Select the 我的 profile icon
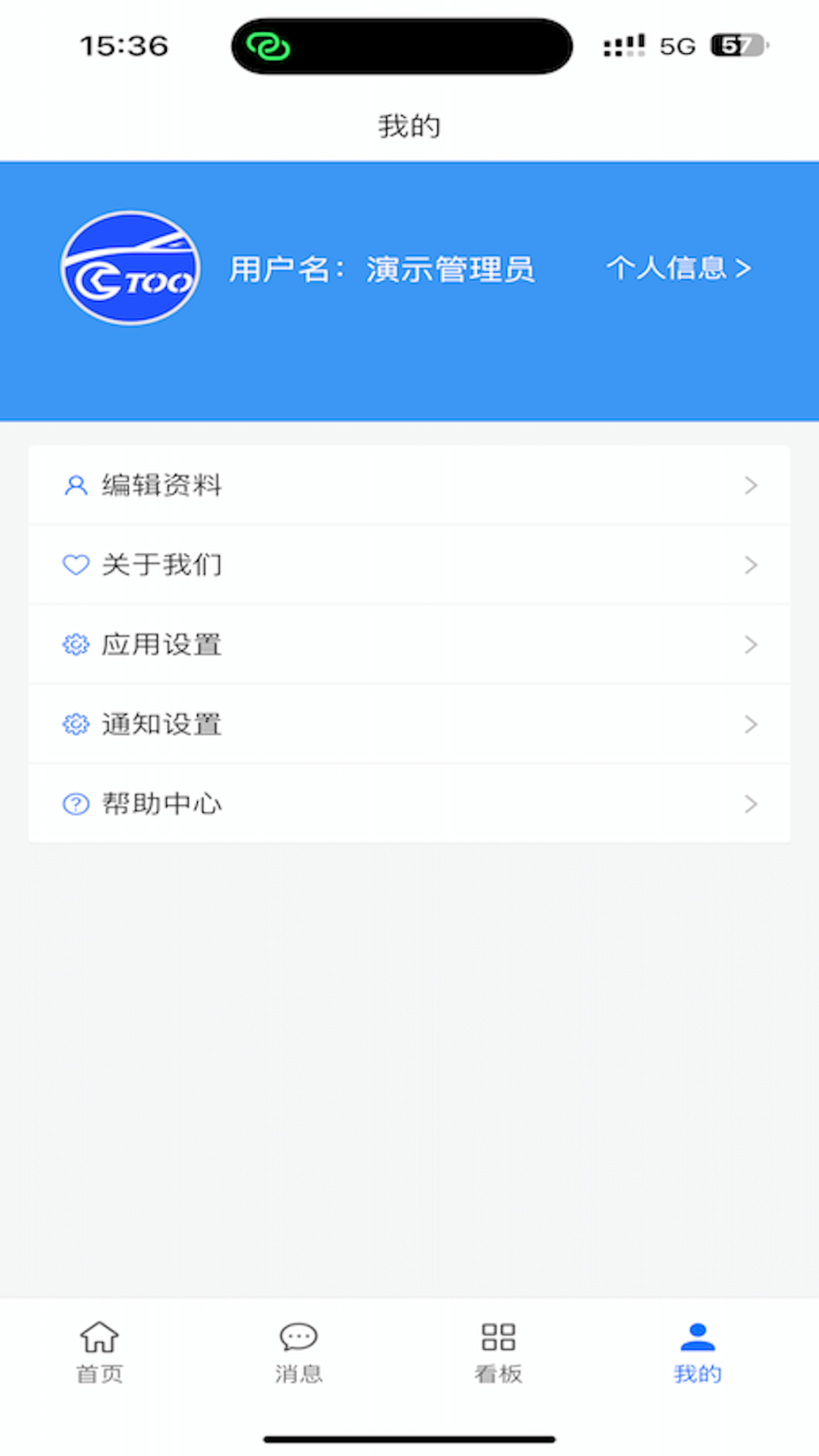This screenshot has width=819, height=1456. 696,1337
